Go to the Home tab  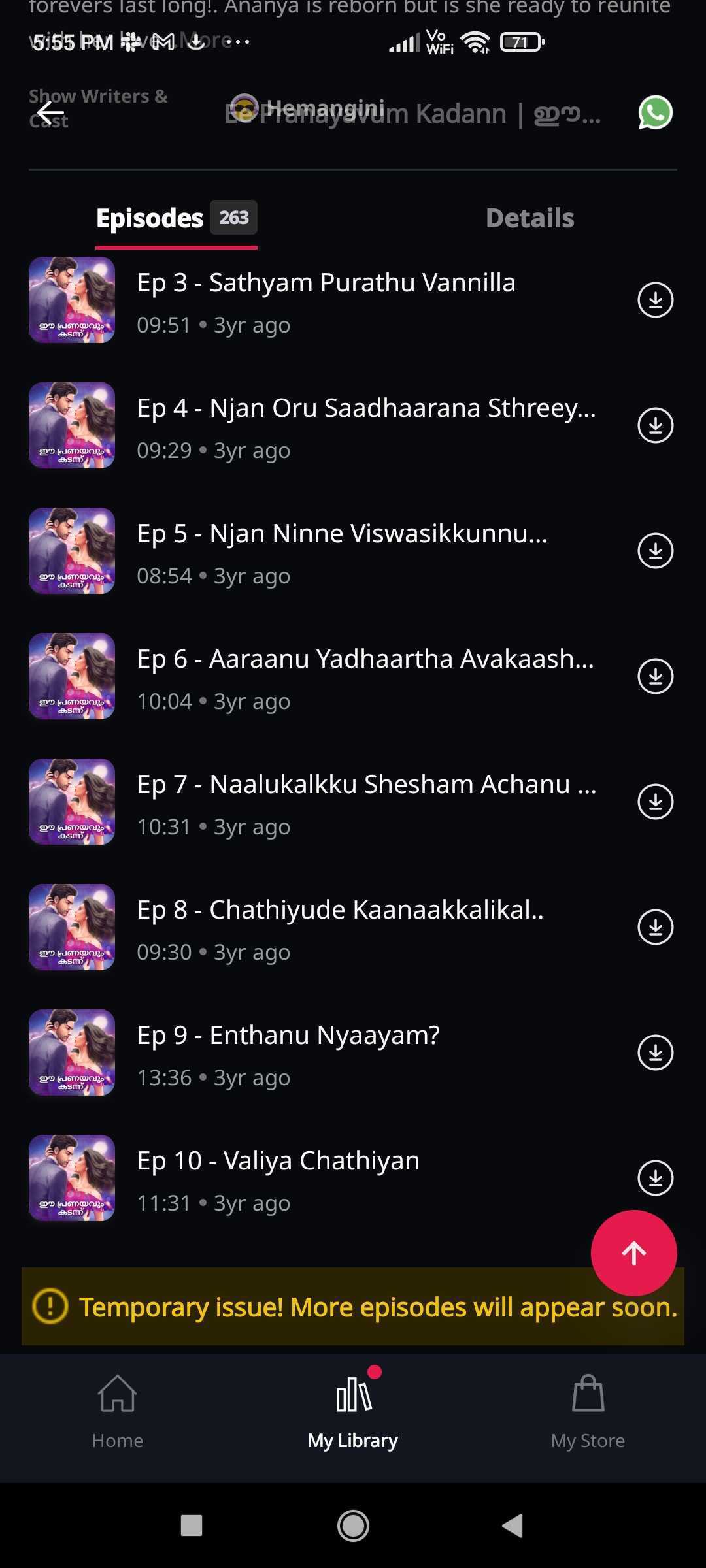pos(118,1411)
